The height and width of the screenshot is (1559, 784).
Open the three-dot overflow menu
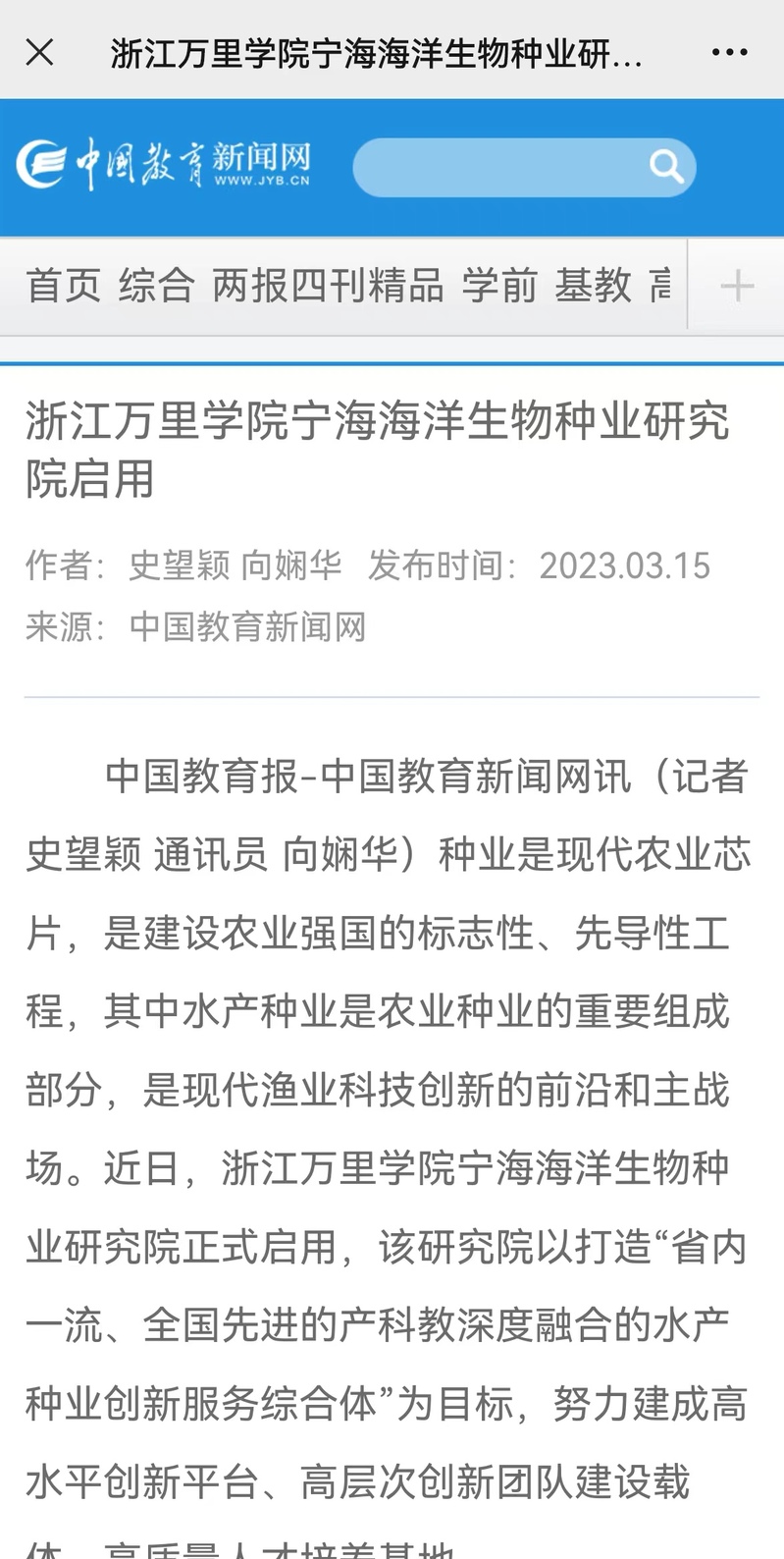729,52
